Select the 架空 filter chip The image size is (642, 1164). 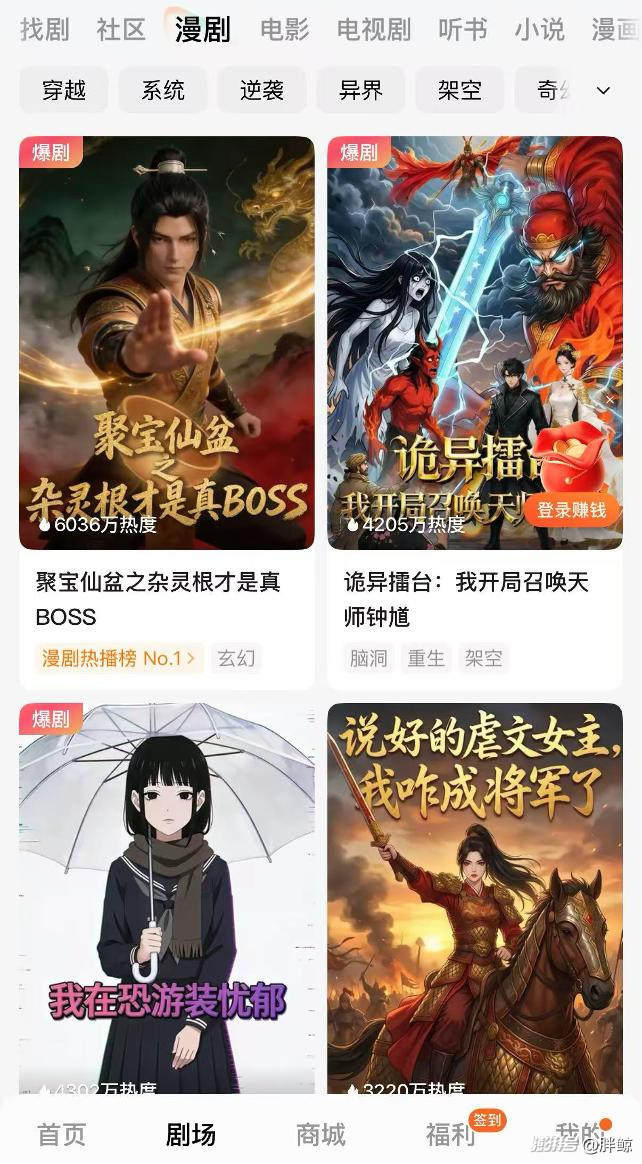pyautogui.click(x=460, y=91)
